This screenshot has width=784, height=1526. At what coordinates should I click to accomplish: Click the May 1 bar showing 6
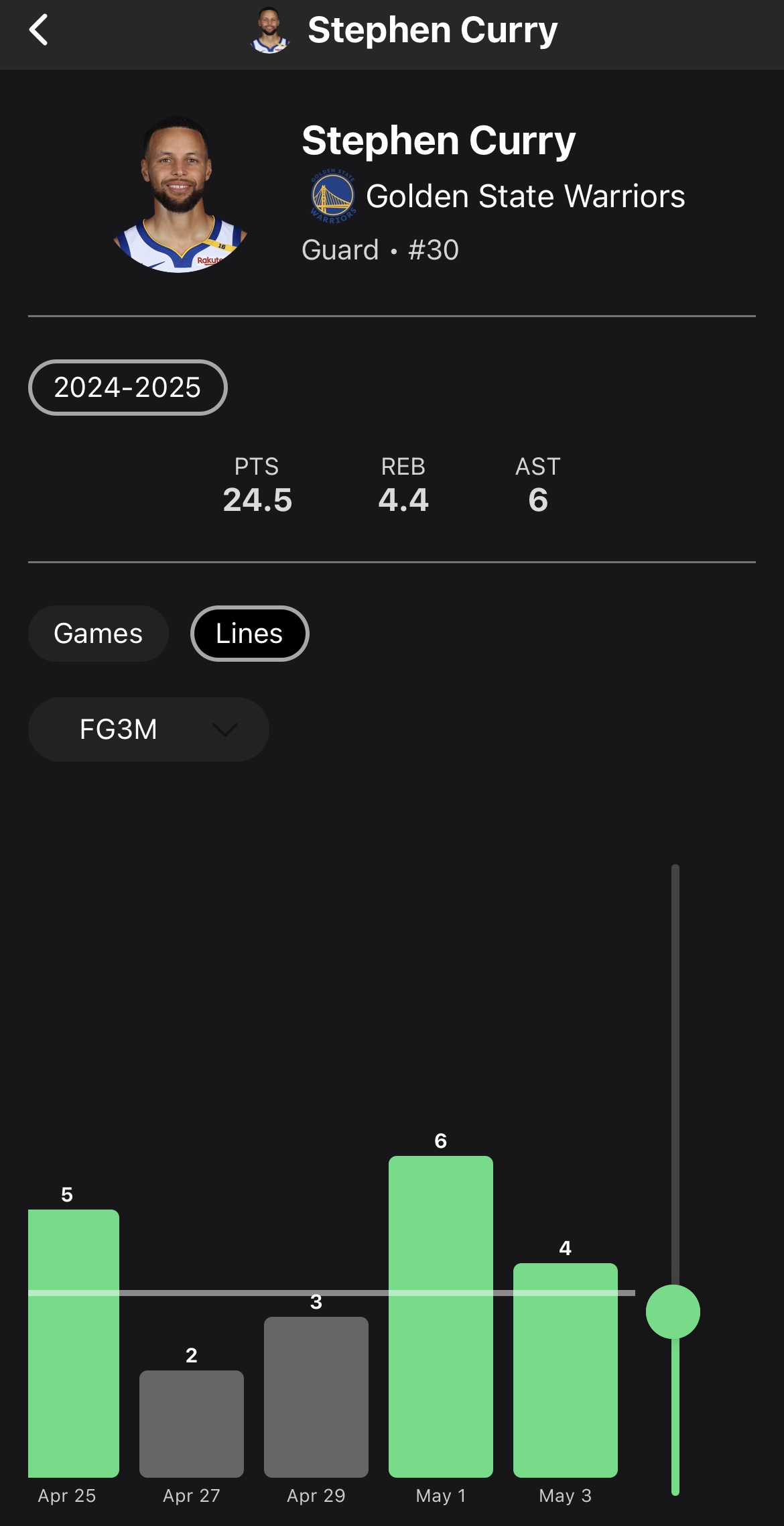440,1314
